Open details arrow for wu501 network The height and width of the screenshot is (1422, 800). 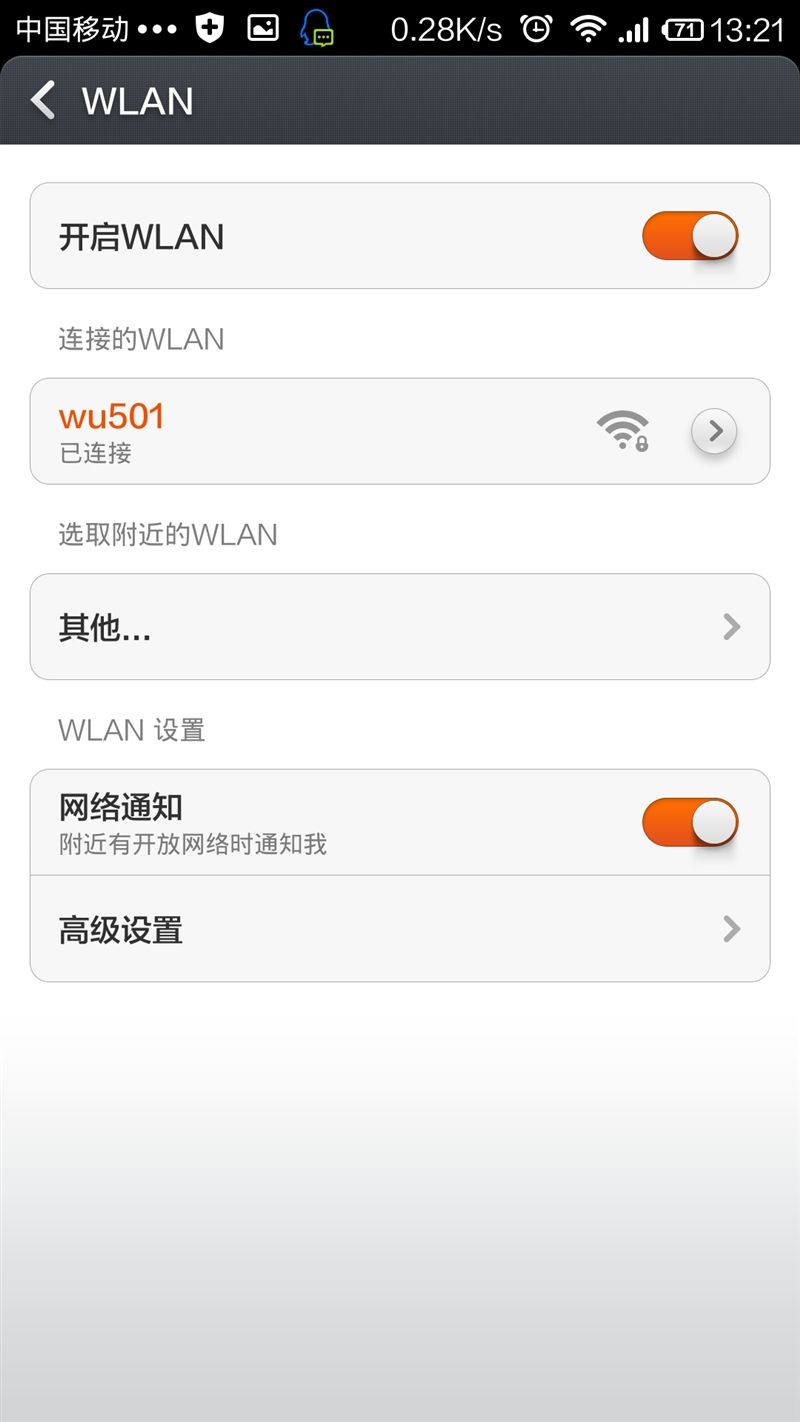click(714, 431)
